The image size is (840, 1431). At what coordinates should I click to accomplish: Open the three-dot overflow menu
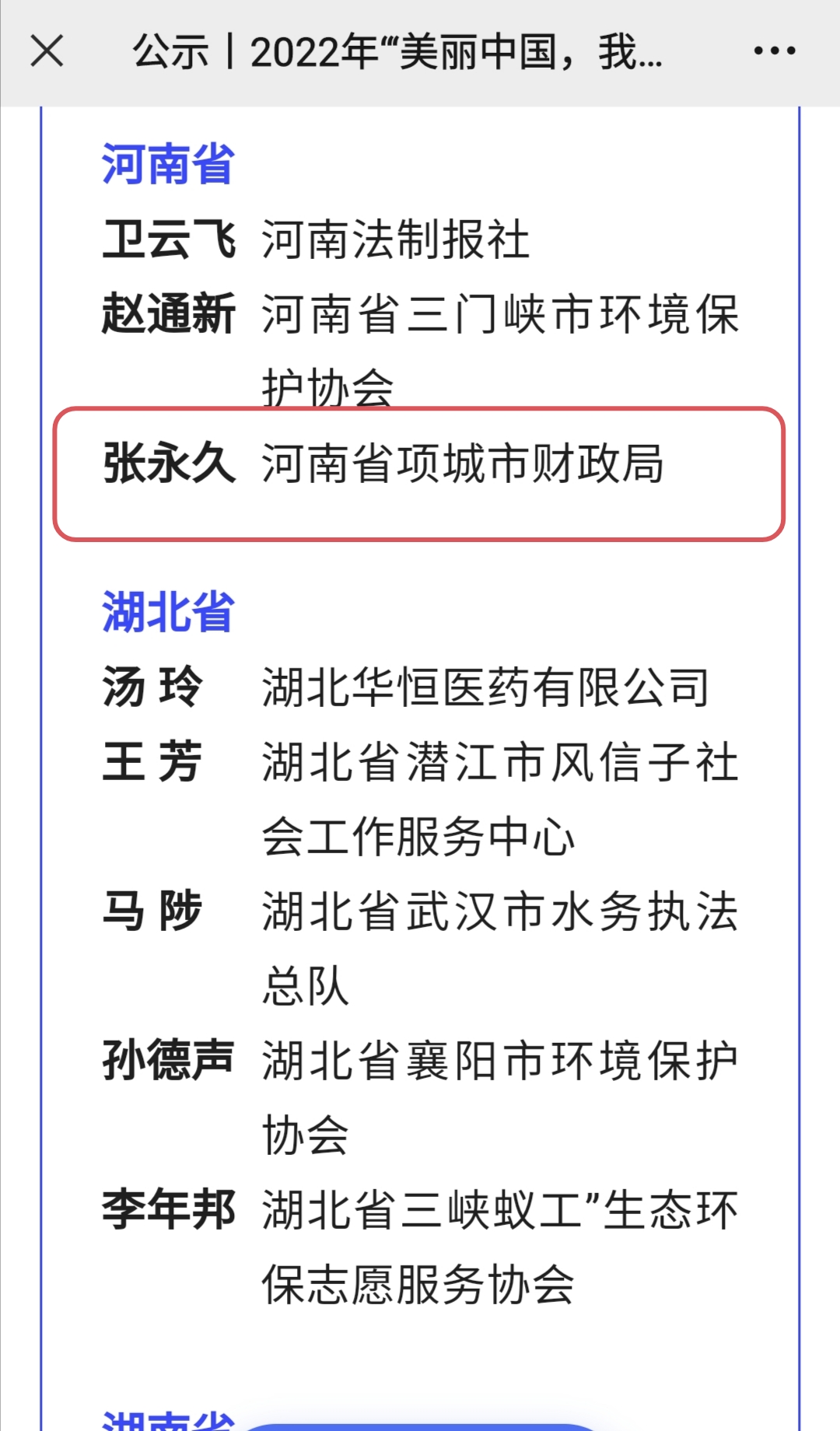(774, 51)
